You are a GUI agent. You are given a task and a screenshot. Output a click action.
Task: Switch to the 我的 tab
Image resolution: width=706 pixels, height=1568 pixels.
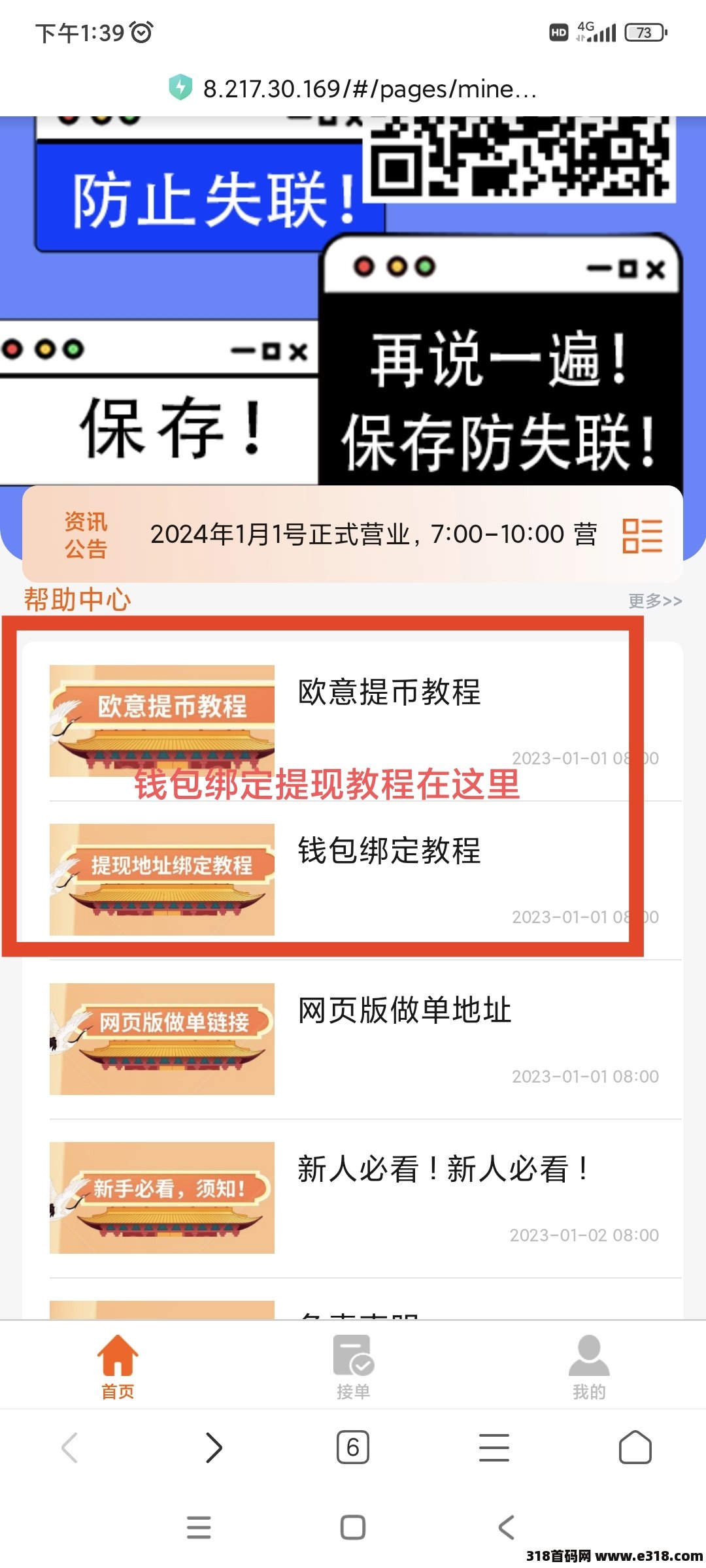tap(589, 1365)
